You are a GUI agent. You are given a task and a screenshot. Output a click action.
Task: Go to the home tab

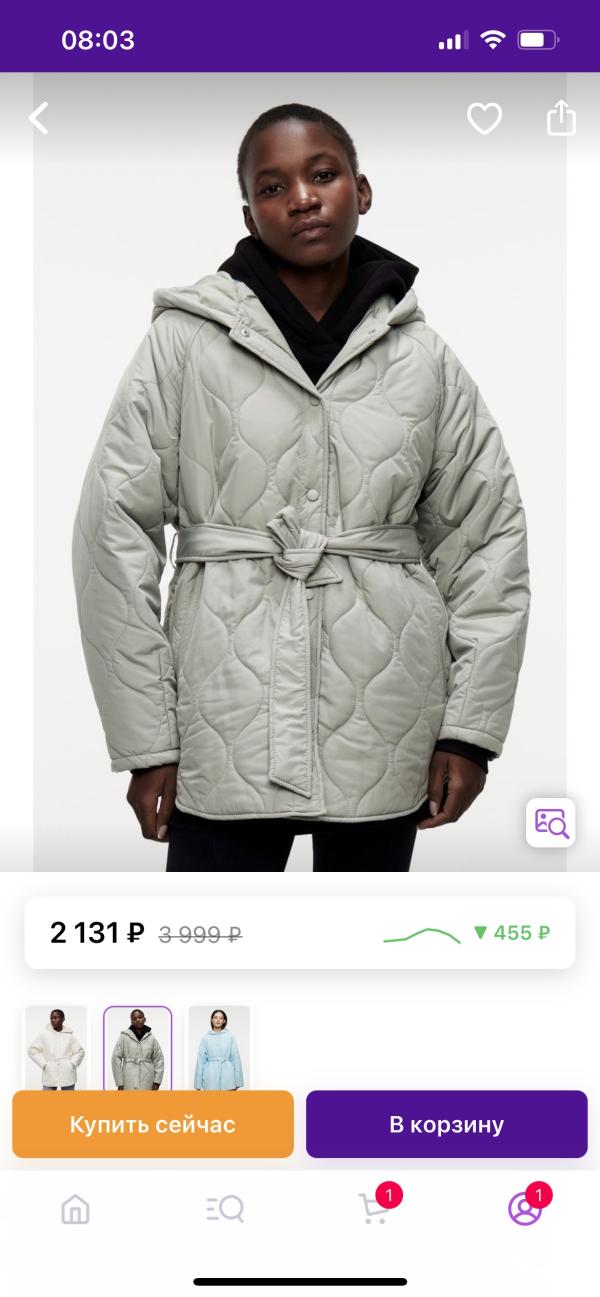click(x=75, y=1209)
